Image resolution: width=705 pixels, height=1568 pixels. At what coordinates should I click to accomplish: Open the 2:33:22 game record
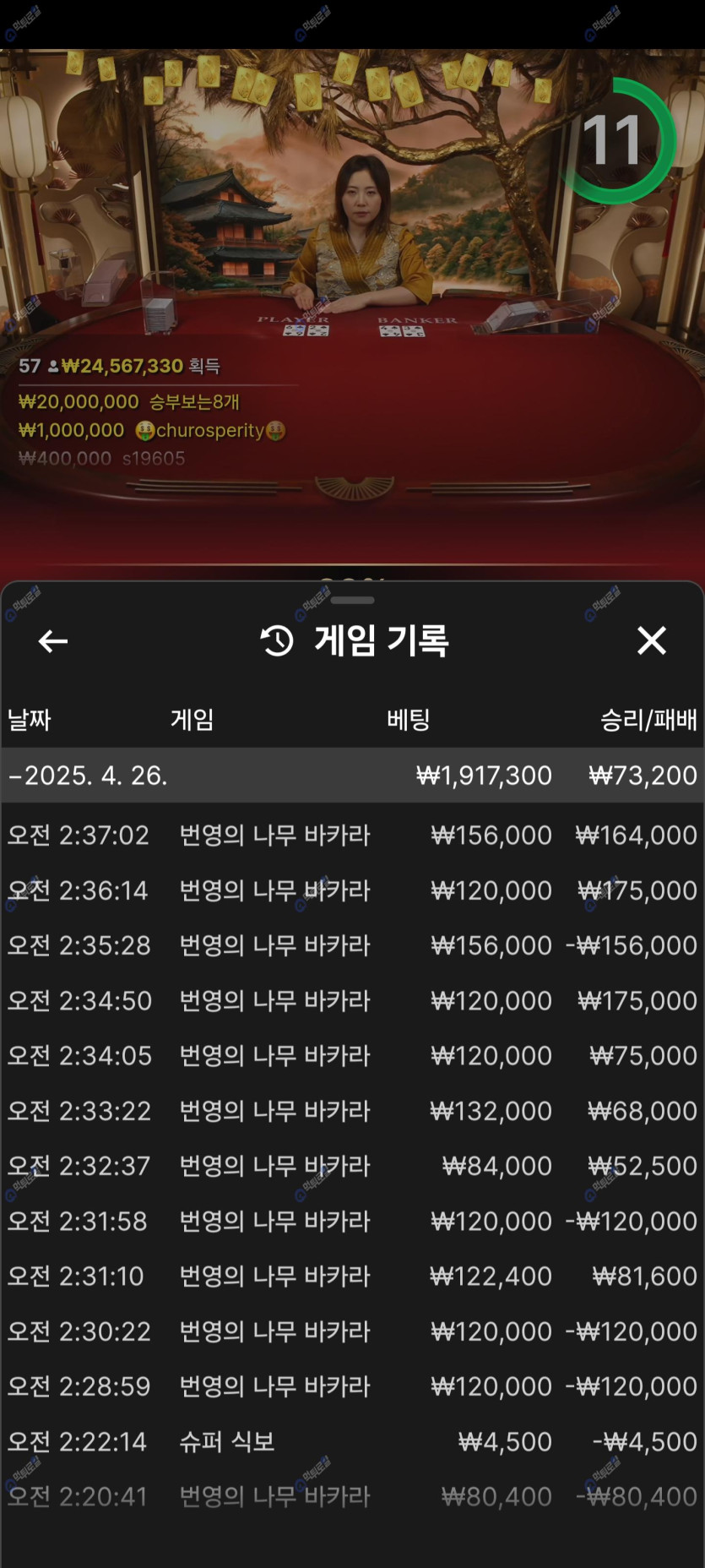point(352,1110)
